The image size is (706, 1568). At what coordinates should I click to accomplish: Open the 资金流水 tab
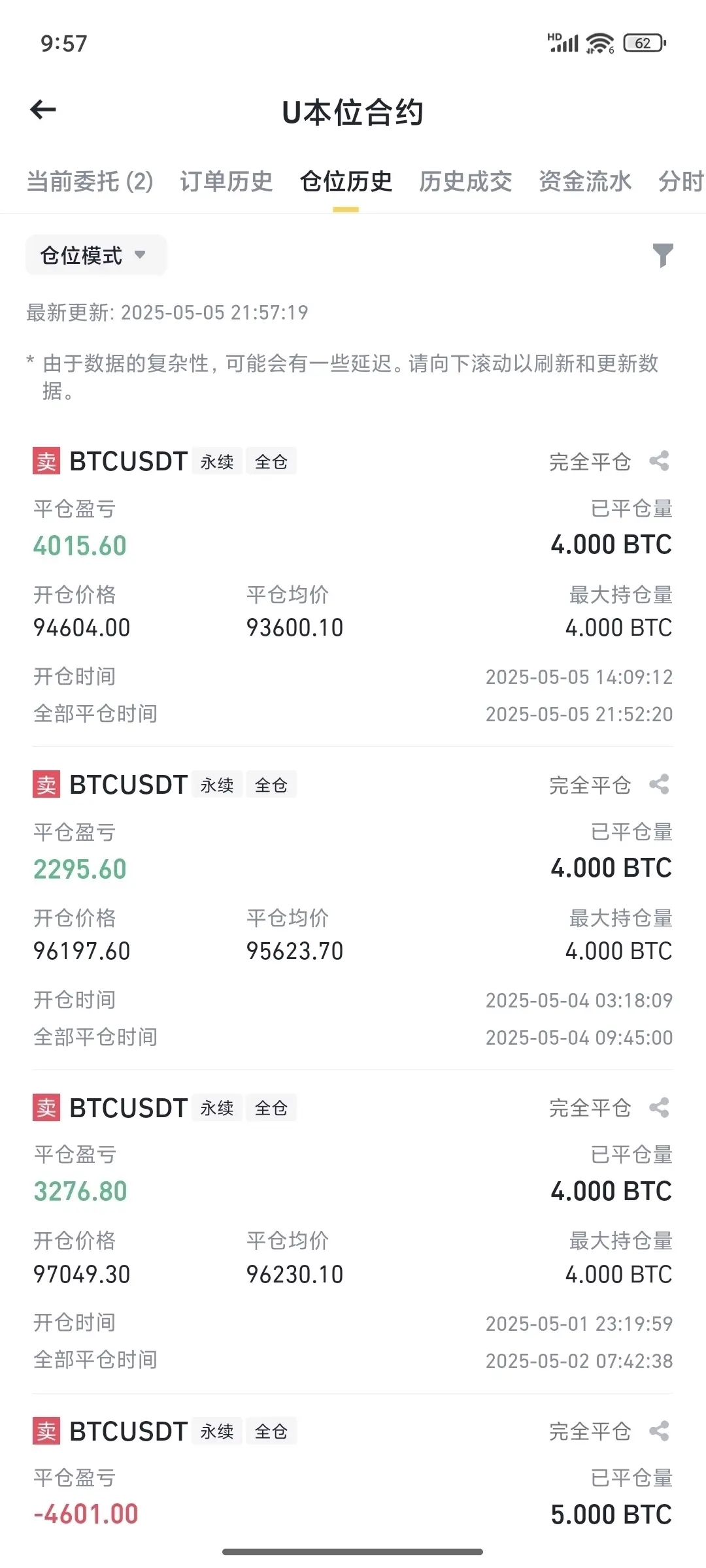click(x=585, y=182)
